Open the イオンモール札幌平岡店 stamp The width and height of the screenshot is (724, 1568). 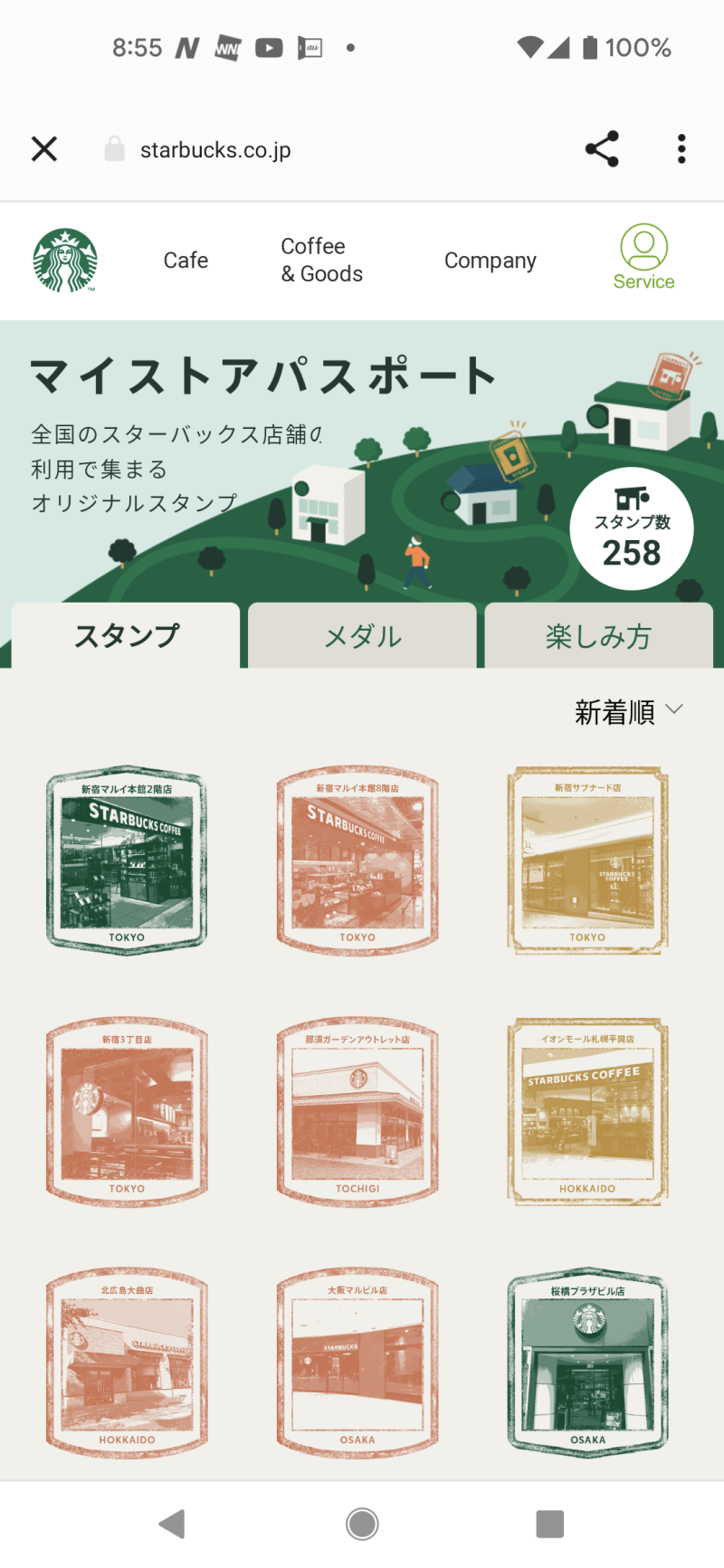click(x=587, y=1111)
